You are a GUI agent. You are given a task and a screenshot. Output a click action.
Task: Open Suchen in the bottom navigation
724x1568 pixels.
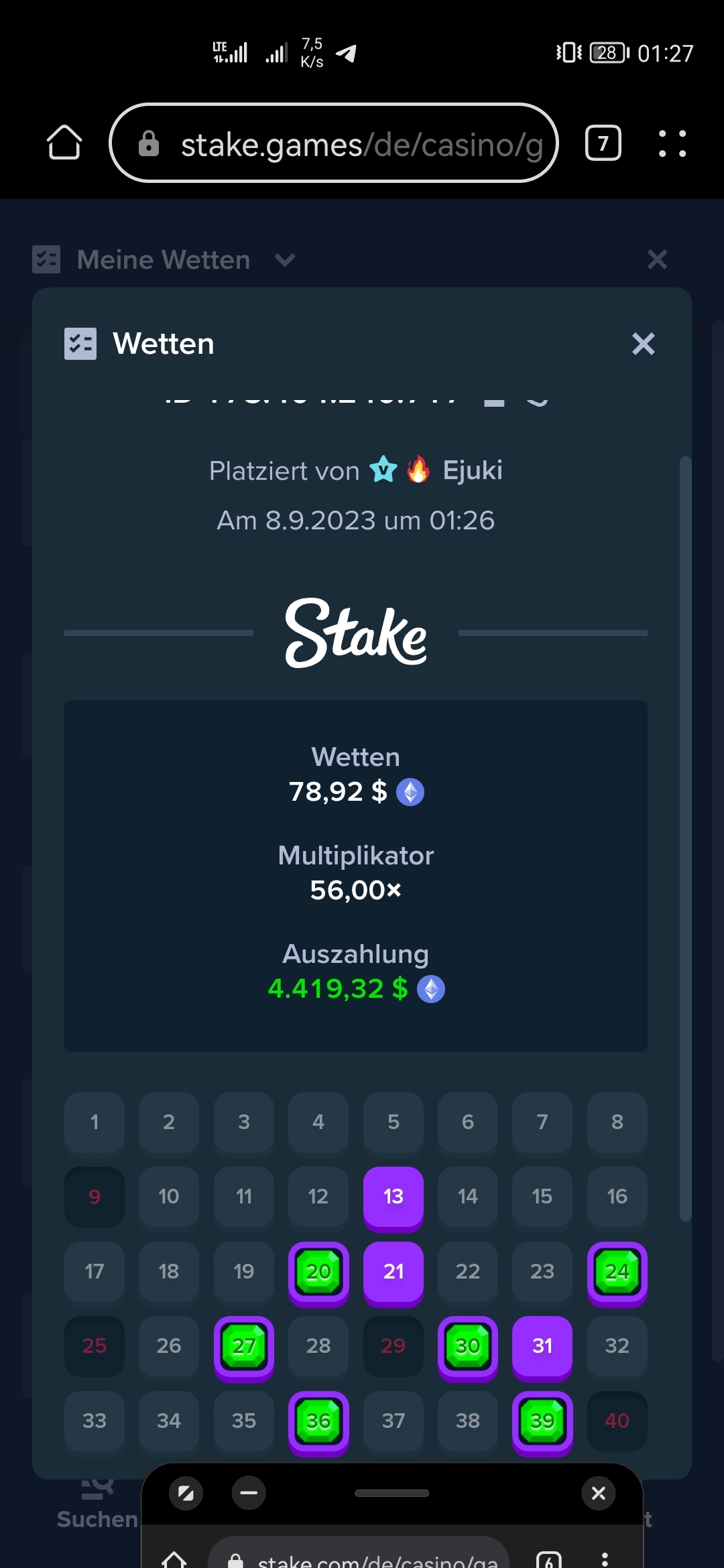pos(97,1503)
